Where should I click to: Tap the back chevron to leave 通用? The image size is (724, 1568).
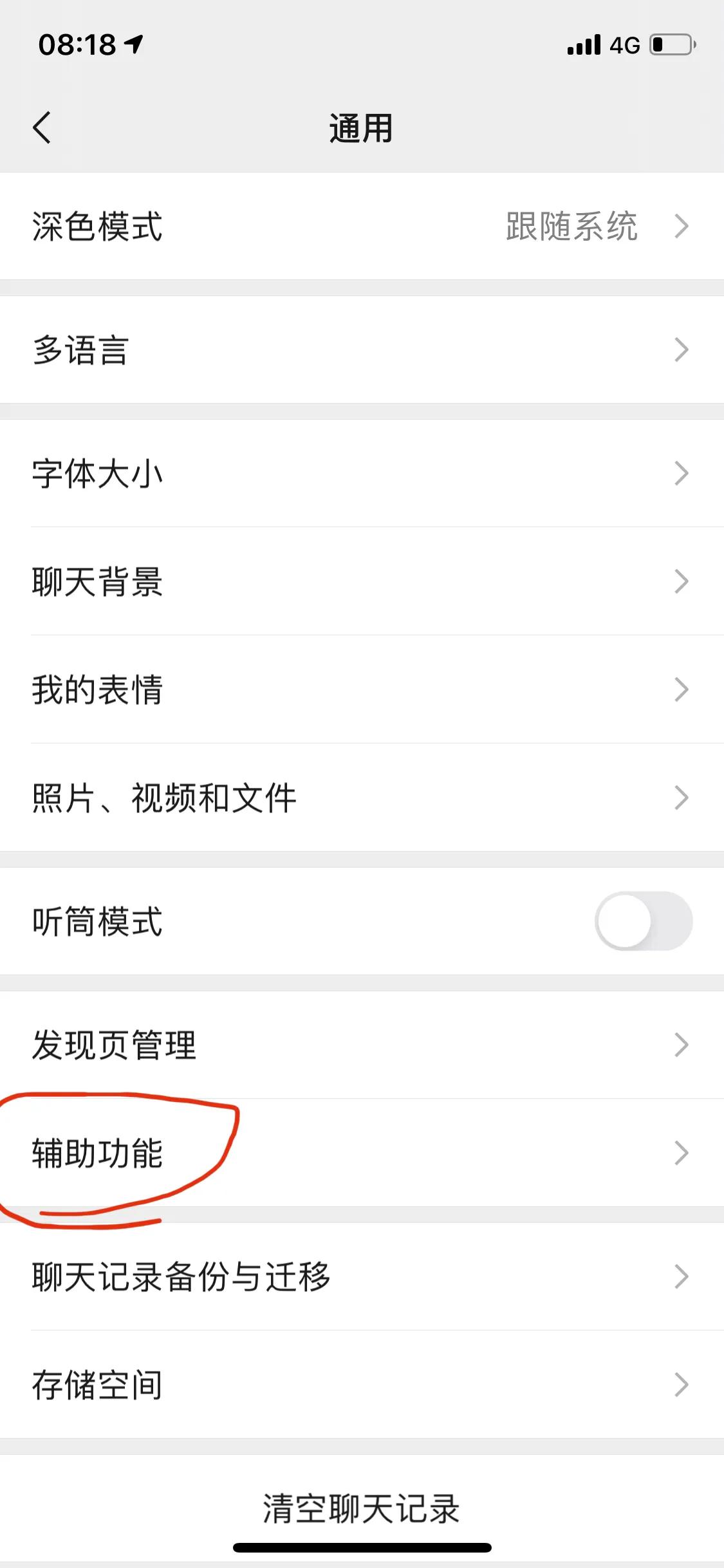[42, 127]
